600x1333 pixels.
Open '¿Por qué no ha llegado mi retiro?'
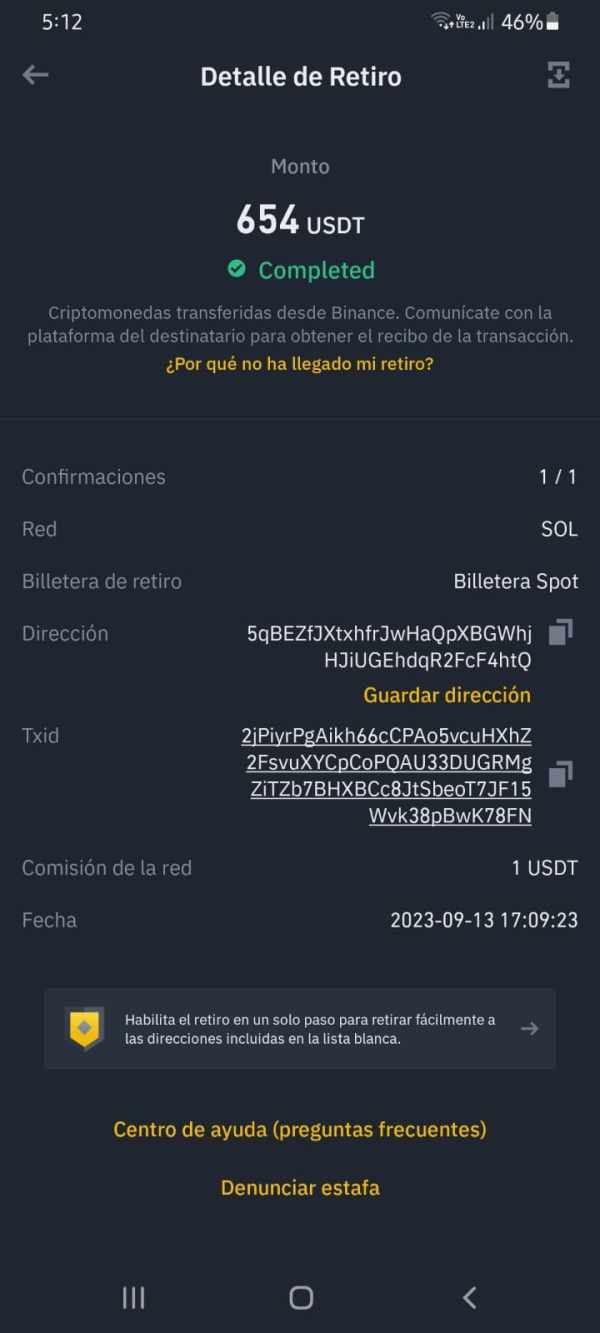(300, 364)
